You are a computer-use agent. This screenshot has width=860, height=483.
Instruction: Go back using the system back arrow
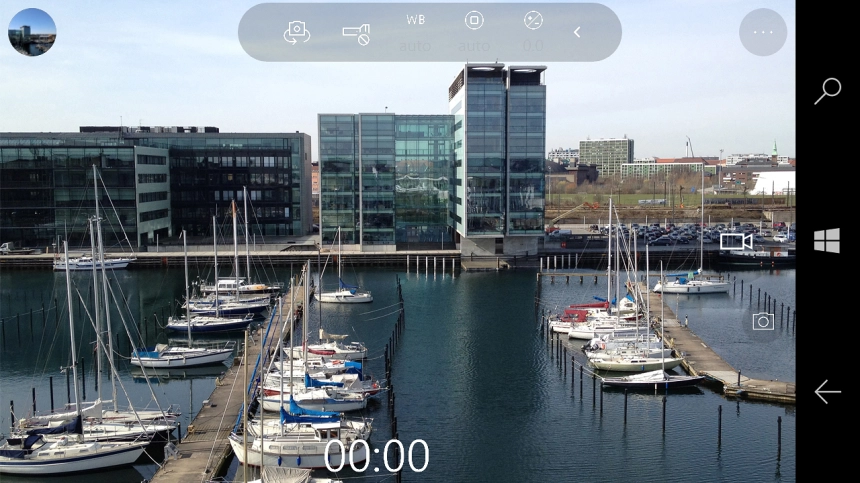click(x=827, y=392)
